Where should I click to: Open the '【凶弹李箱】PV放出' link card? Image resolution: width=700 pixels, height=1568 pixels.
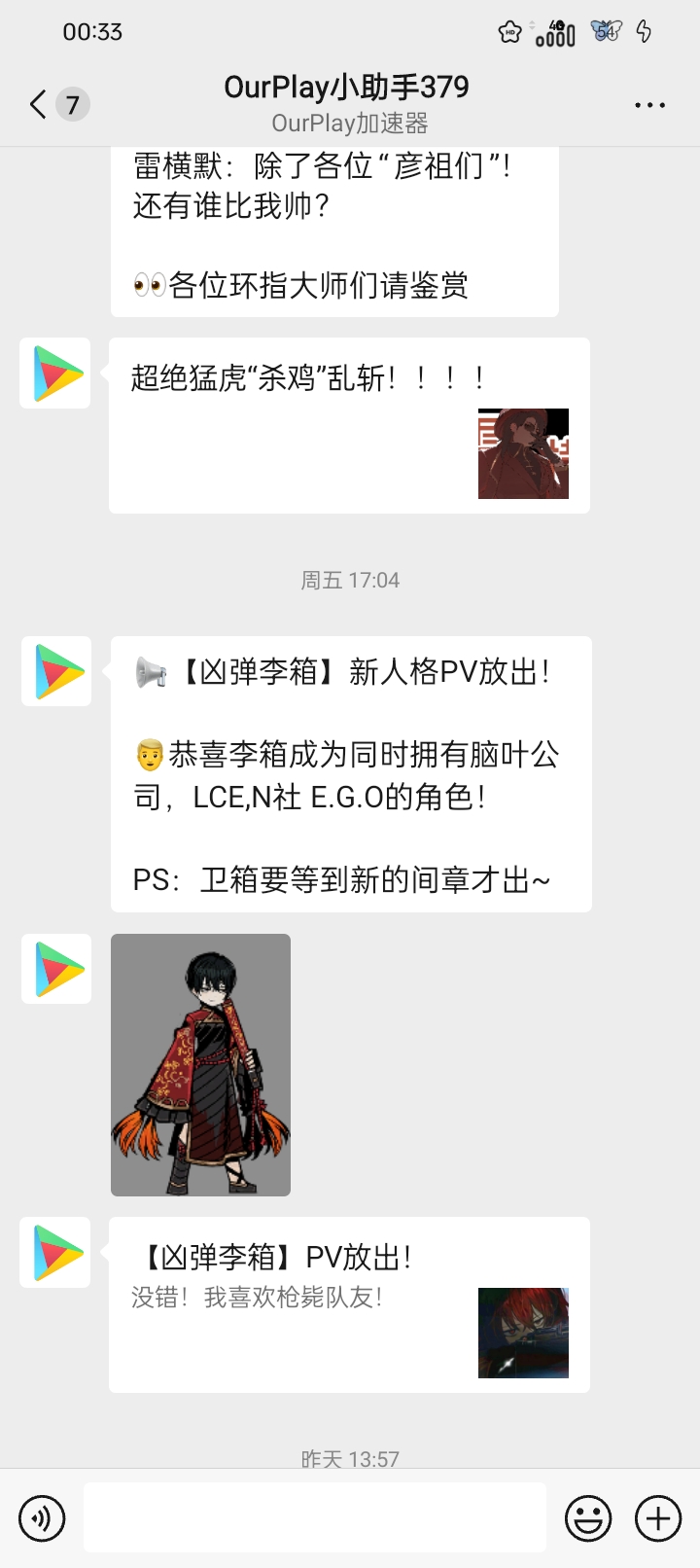(x=349, y=1304)
